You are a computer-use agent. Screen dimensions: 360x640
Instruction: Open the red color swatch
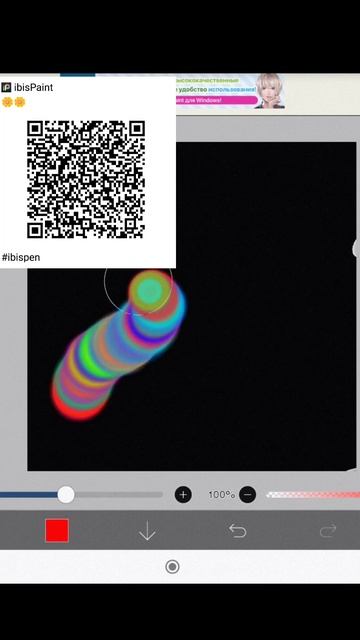point(57,531)
